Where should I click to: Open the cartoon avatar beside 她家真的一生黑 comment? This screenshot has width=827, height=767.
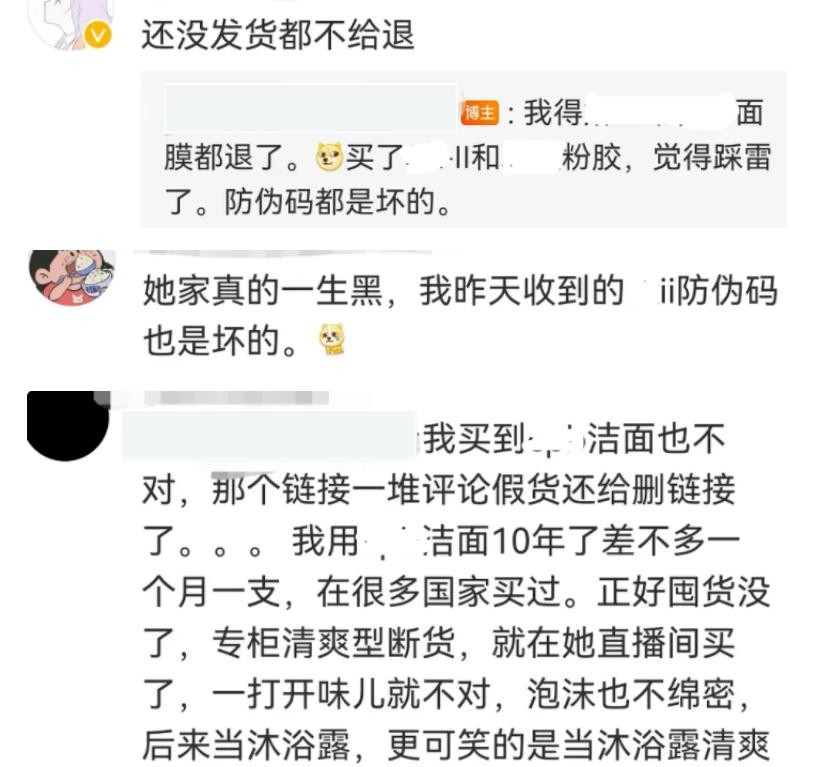pyautogui.click(x=70, y=277)
